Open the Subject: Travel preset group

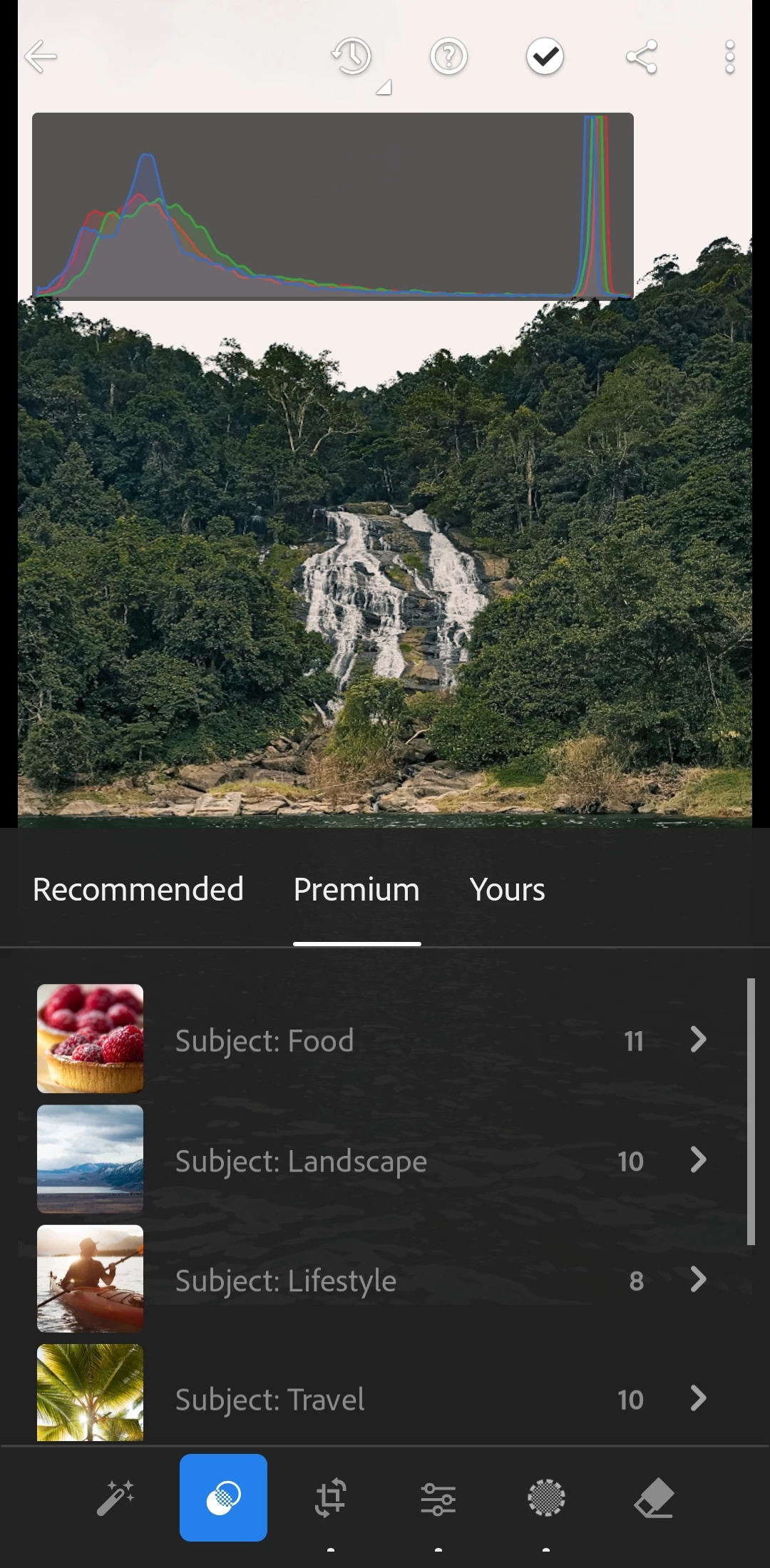click(371, 1399)
